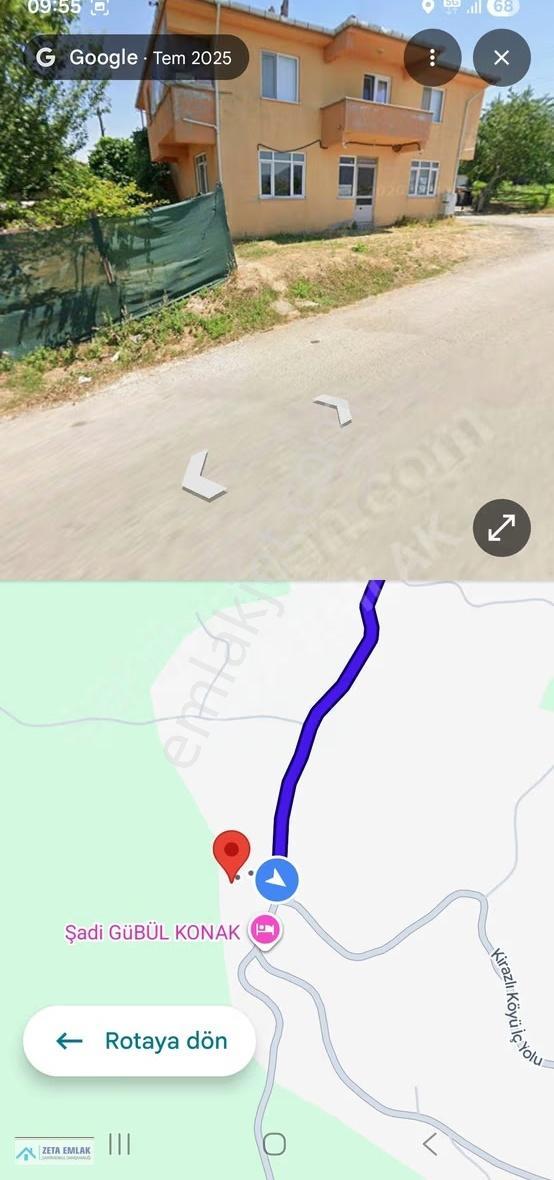
Task: Open the Street View overflow menu
Action: coord(432,58)
